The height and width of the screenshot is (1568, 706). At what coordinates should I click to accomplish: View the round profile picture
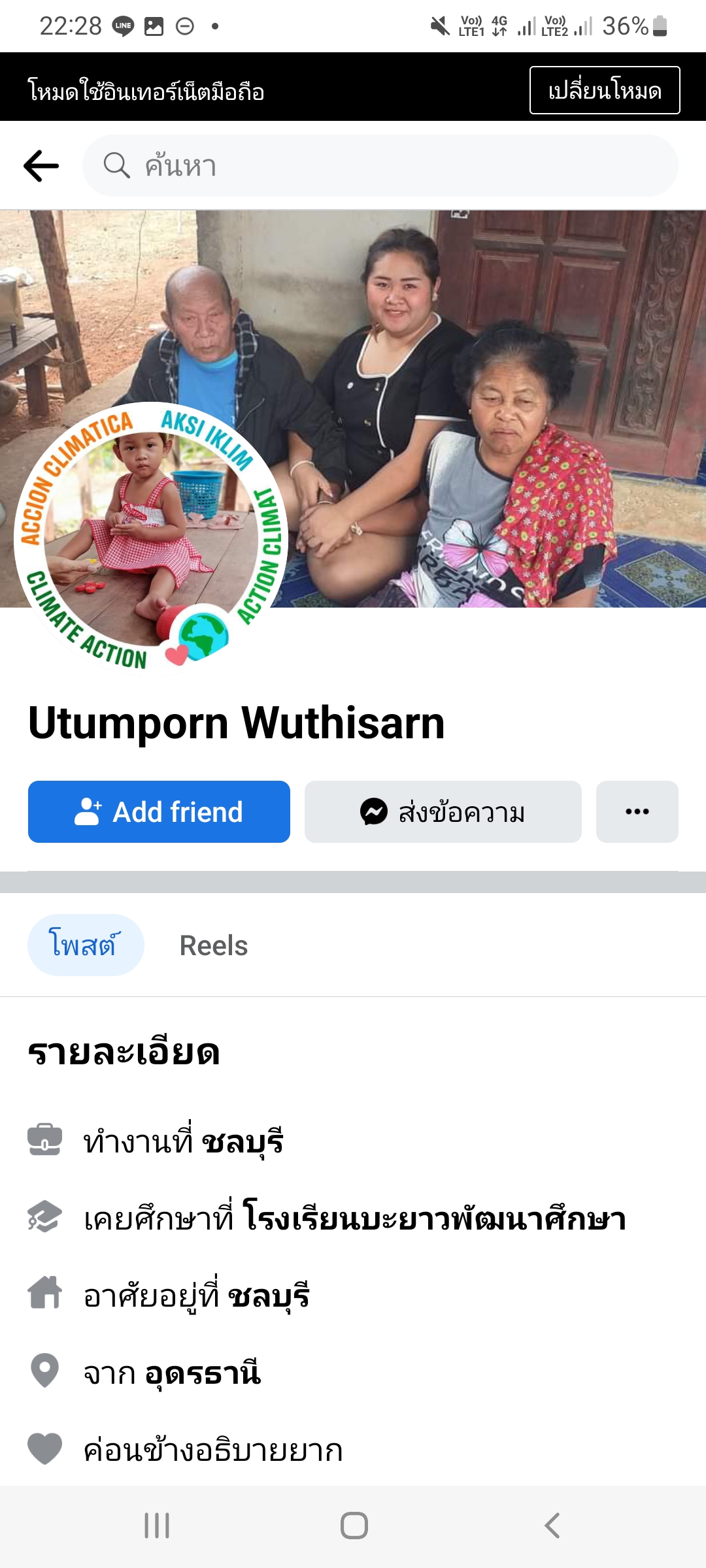pos(151,539)
